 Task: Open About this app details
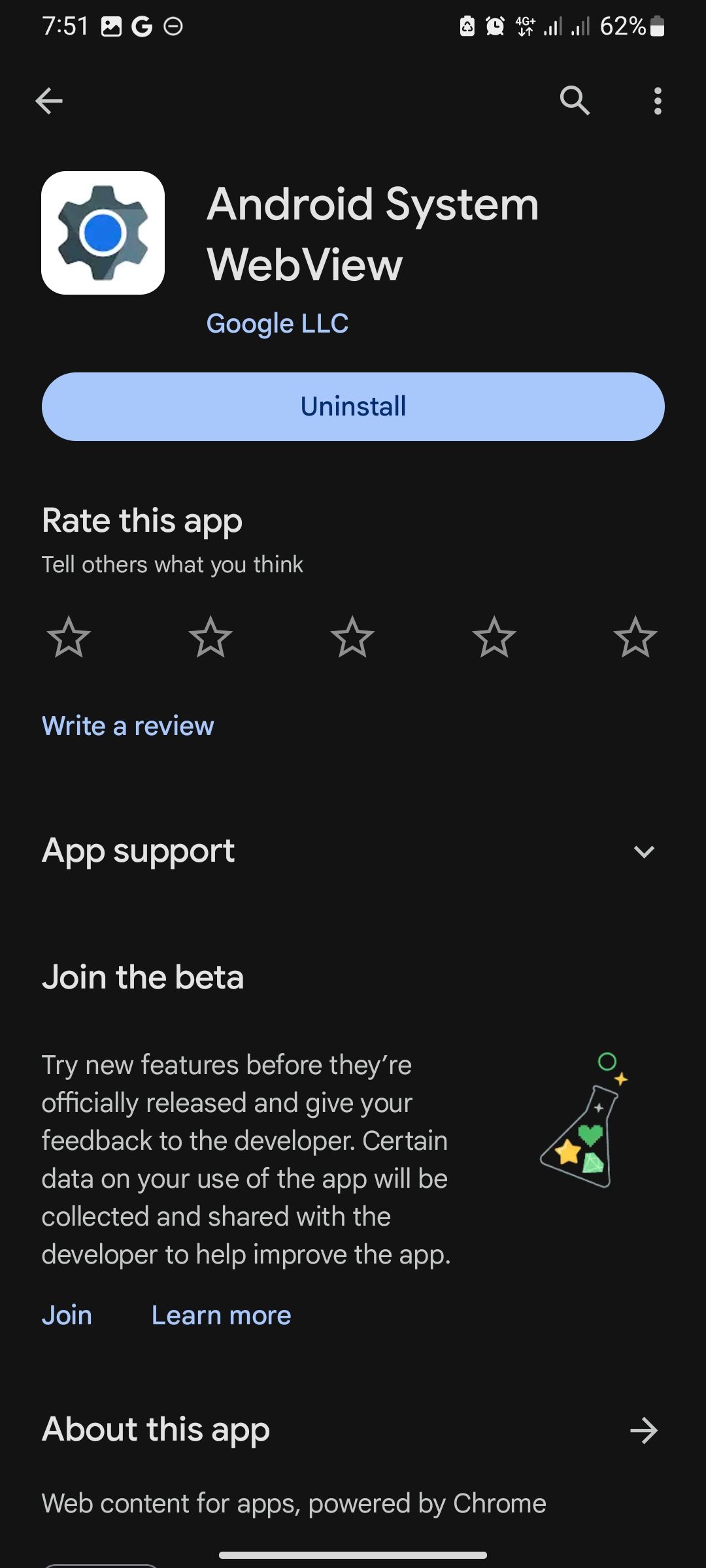coord(643,1430)
